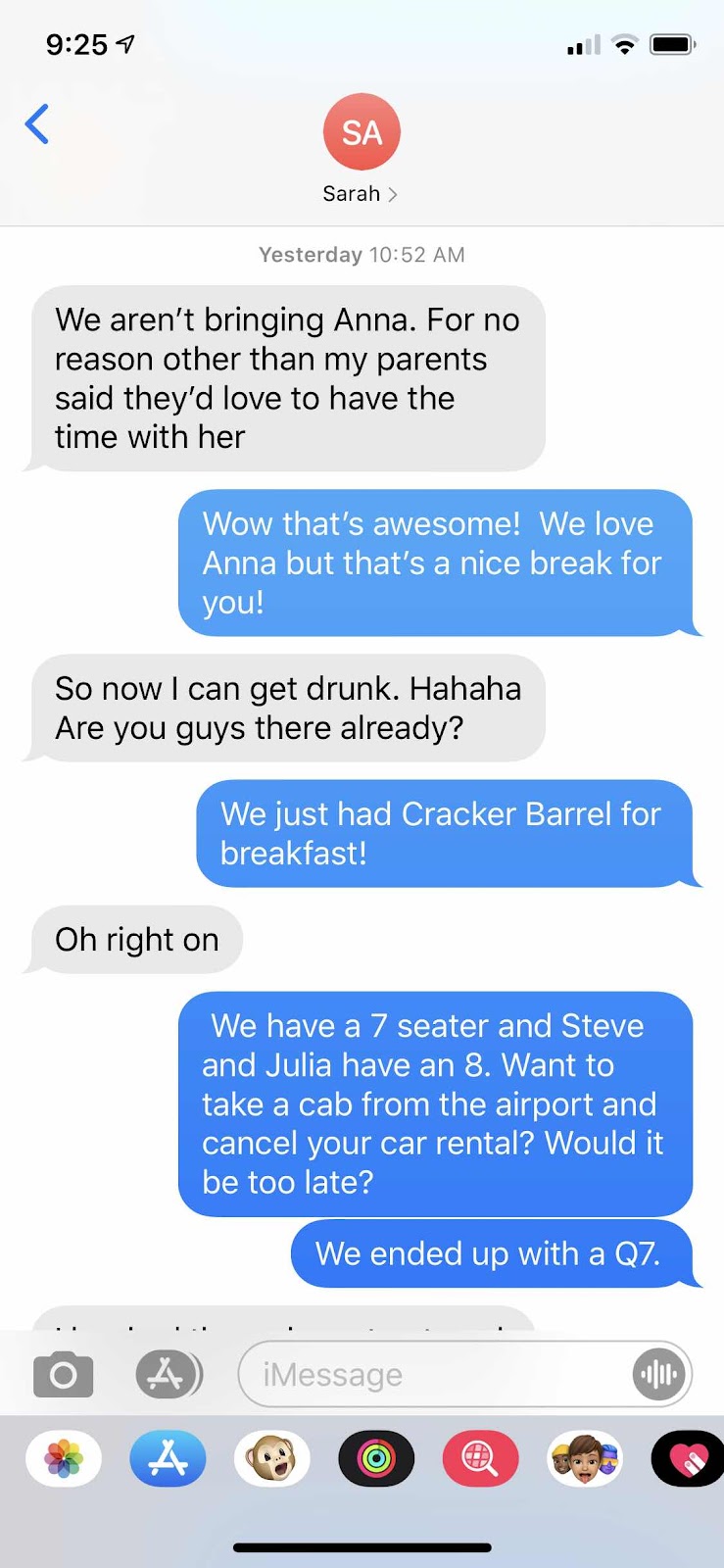The height and width of the screenshot is (1568, 724).
Task: Open Sarah's contact details
Action: click(361, 149)
